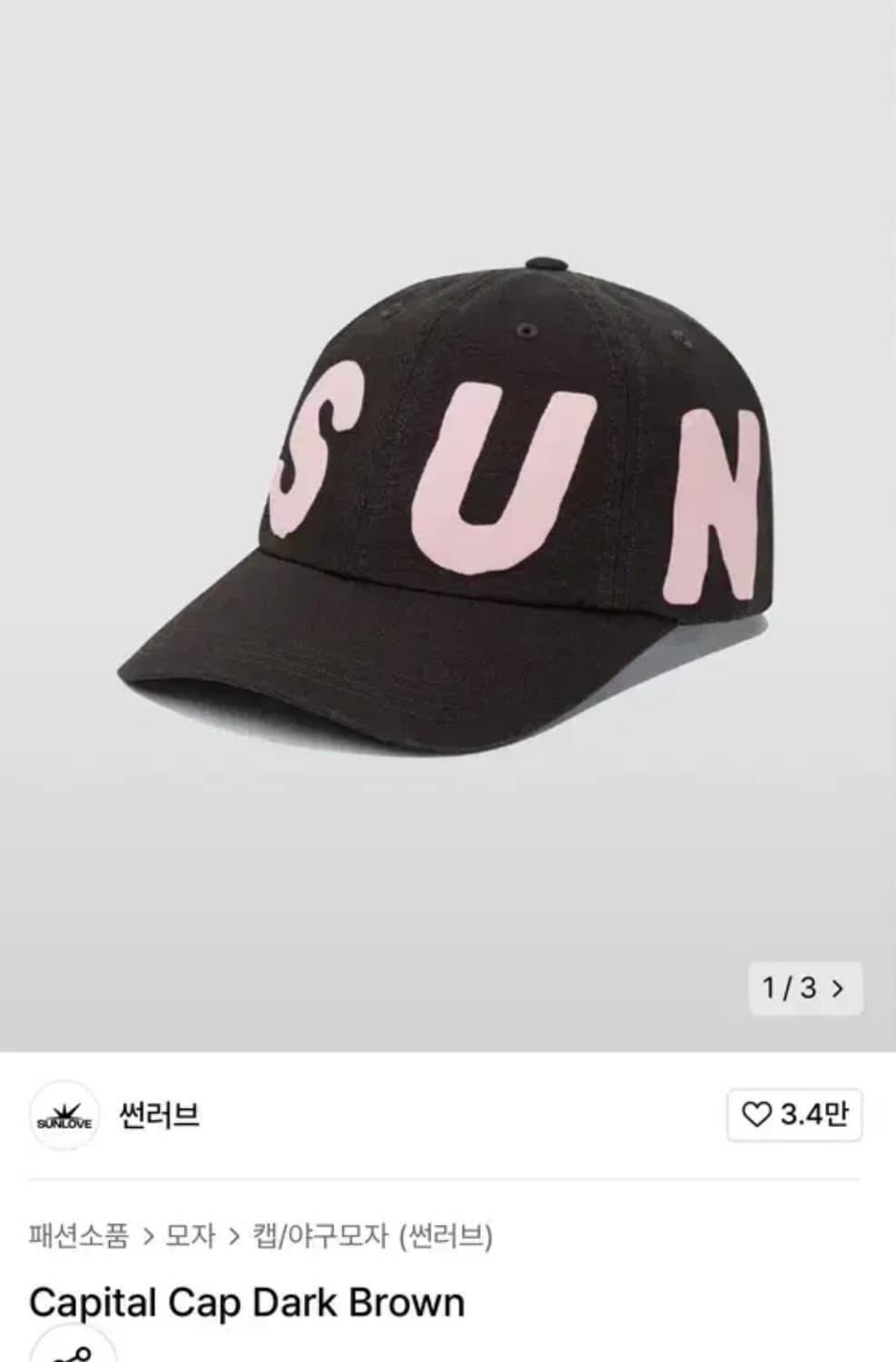Open the 패션소품 category breadcrumb

tap(79, 1236)
